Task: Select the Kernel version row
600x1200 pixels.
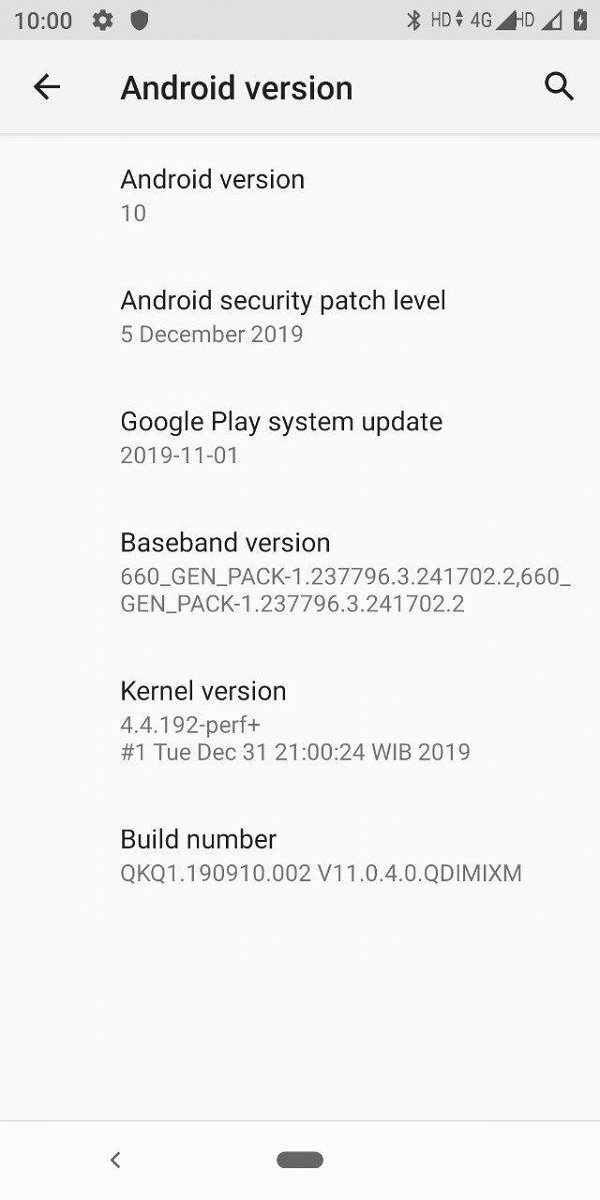Action: pos(300,720)
